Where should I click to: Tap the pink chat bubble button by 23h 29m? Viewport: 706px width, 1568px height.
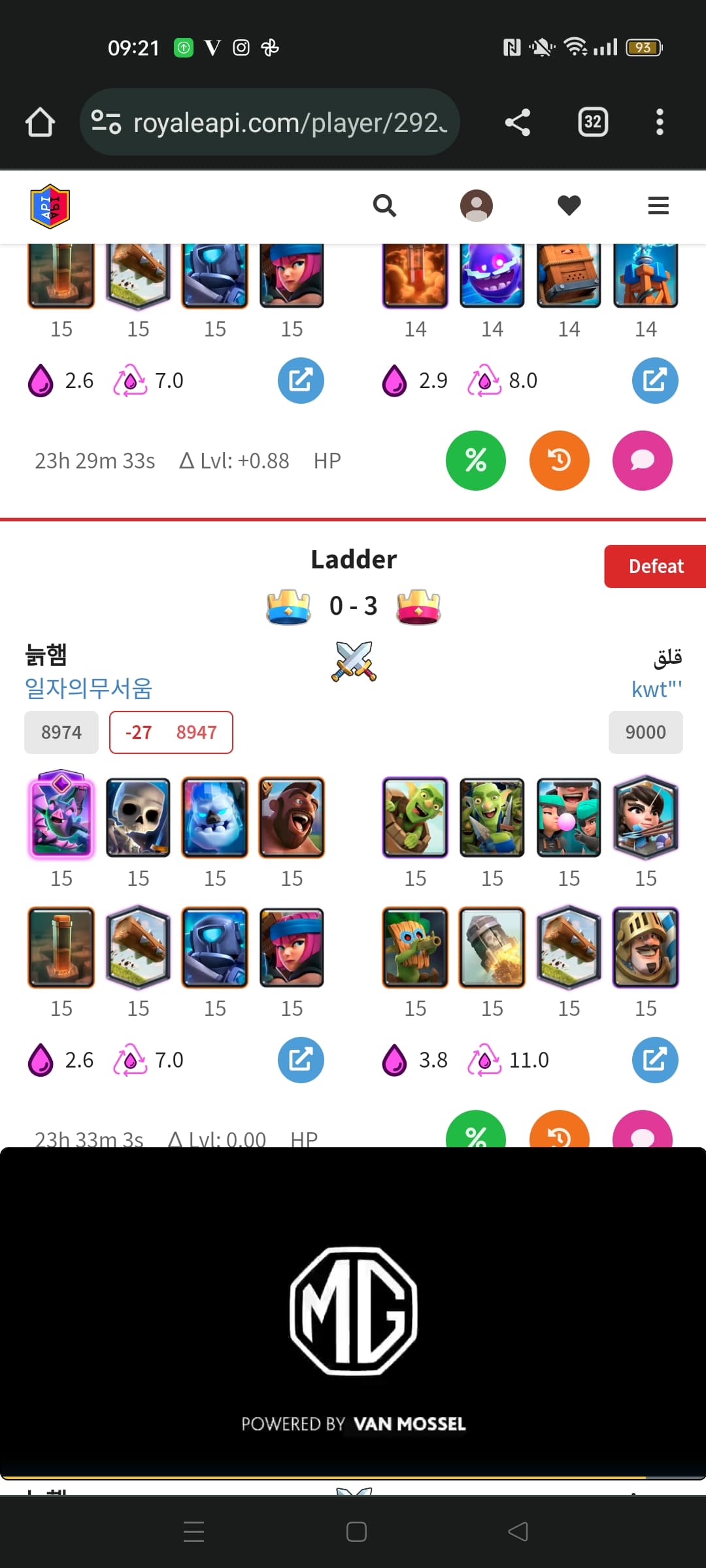[x=643, y=461]
